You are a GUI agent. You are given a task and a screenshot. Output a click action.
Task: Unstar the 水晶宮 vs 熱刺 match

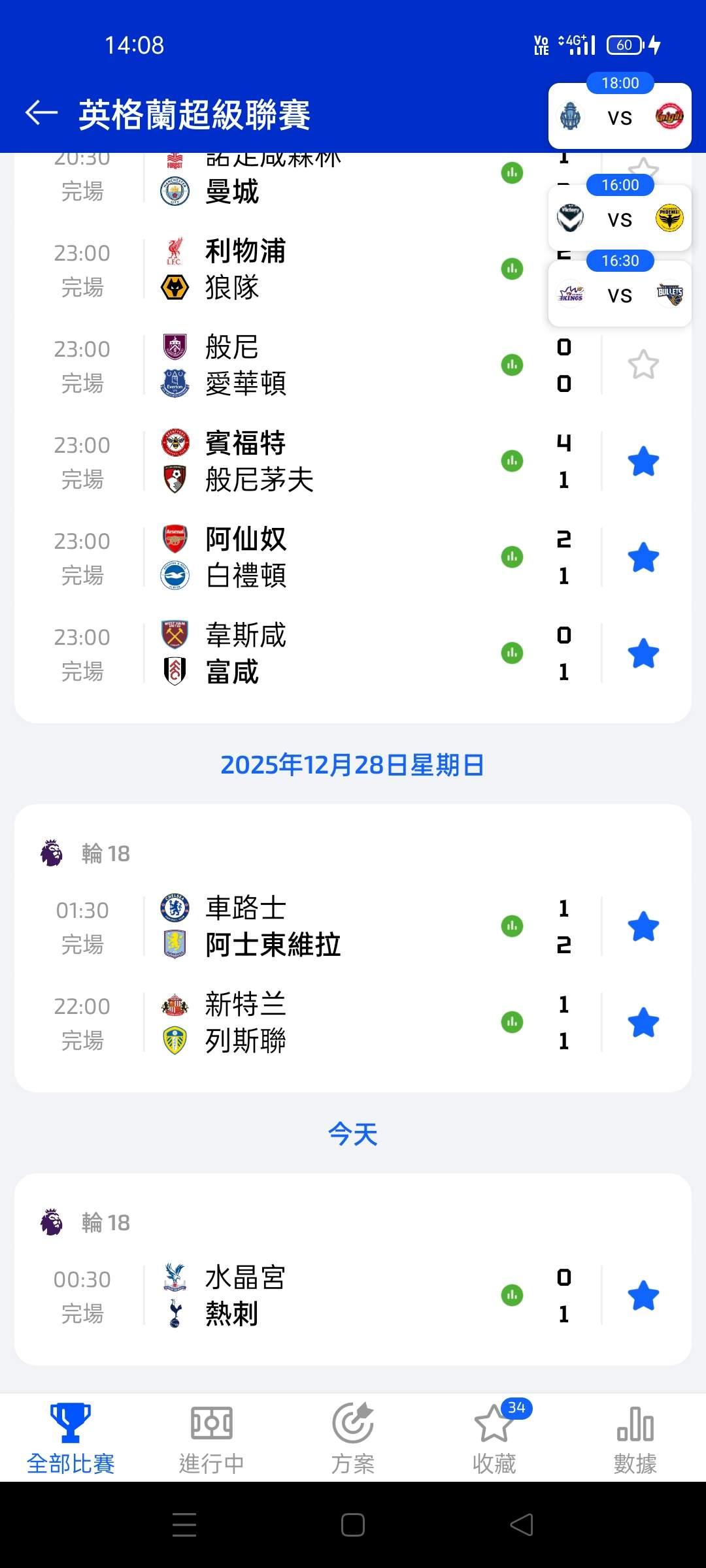click(x=643, y=1296)
